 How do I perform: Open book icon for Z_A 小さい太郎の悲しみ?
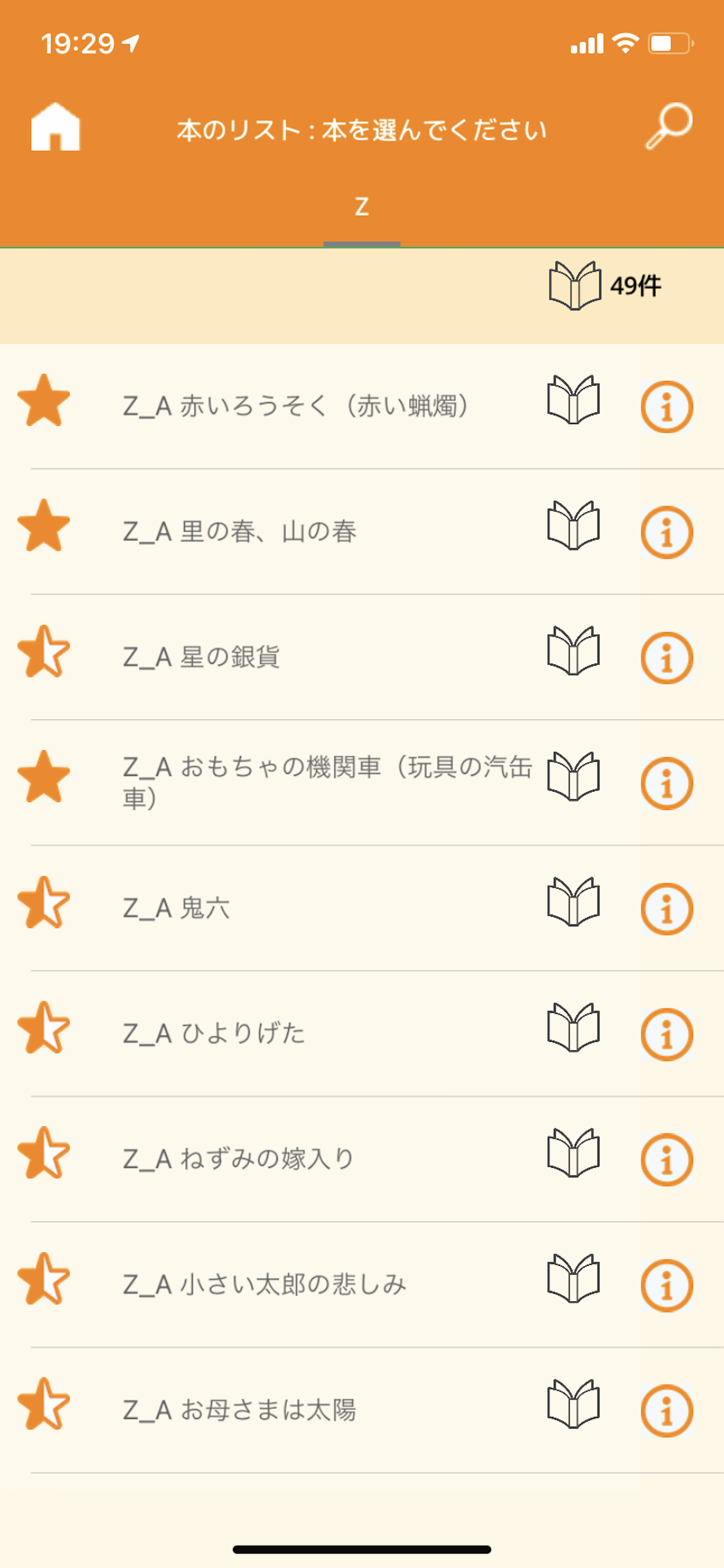coord(573,1277)
